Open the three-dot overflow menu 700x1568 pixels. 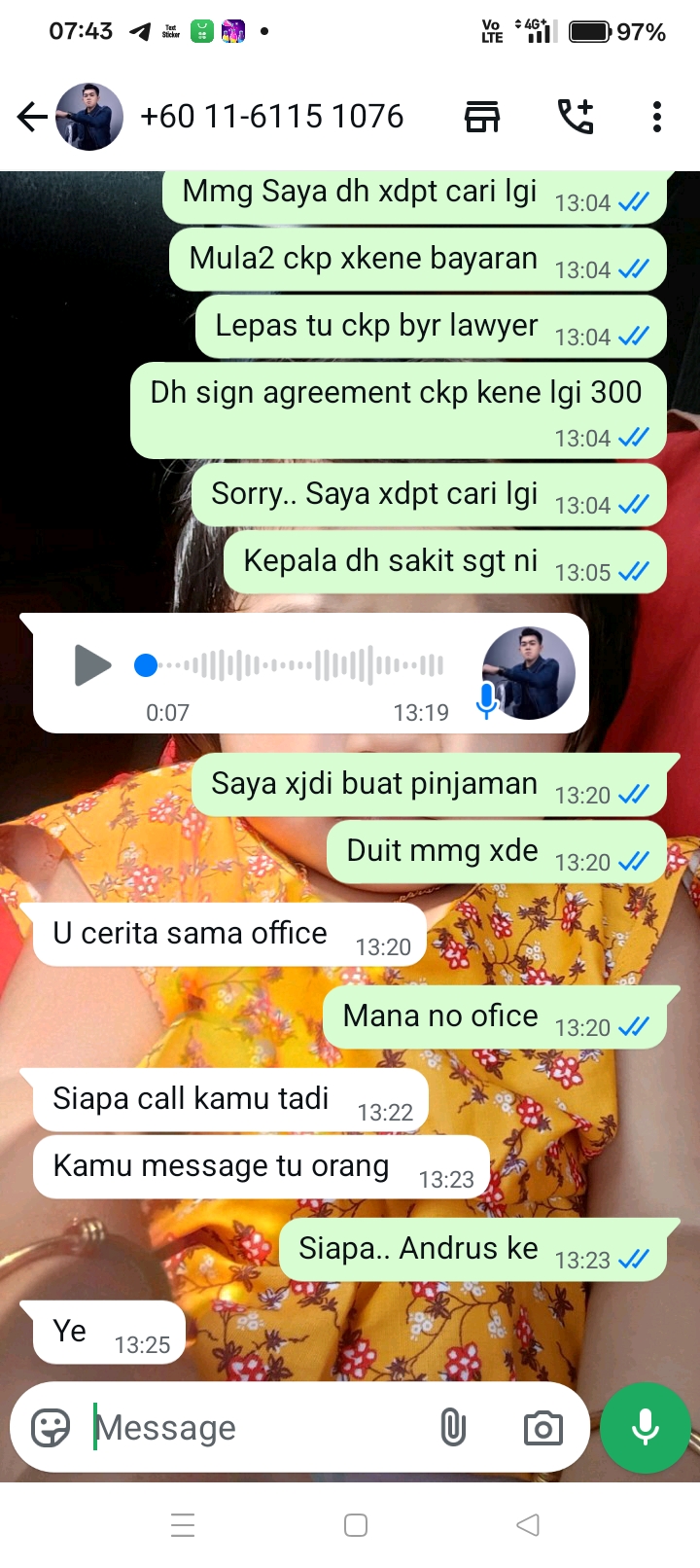coord(657,117)
